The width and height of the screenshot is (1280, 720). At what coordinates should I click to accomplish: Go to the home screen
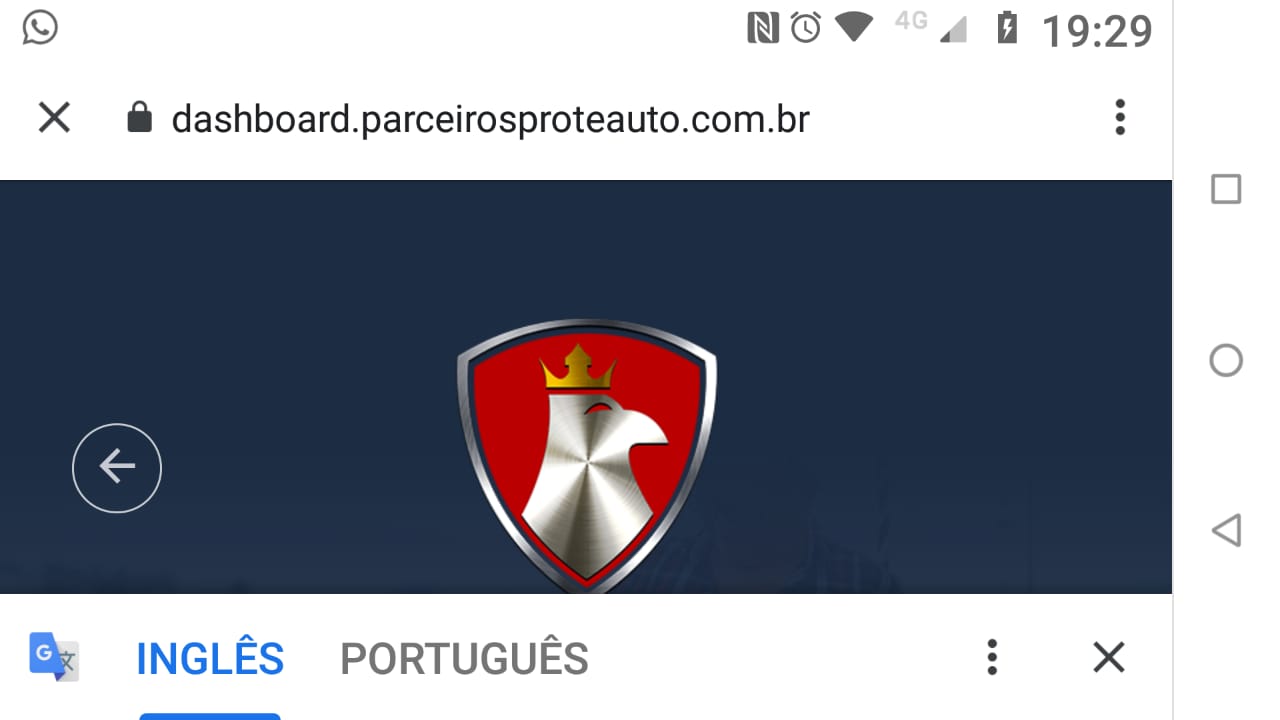point(1226,360)
